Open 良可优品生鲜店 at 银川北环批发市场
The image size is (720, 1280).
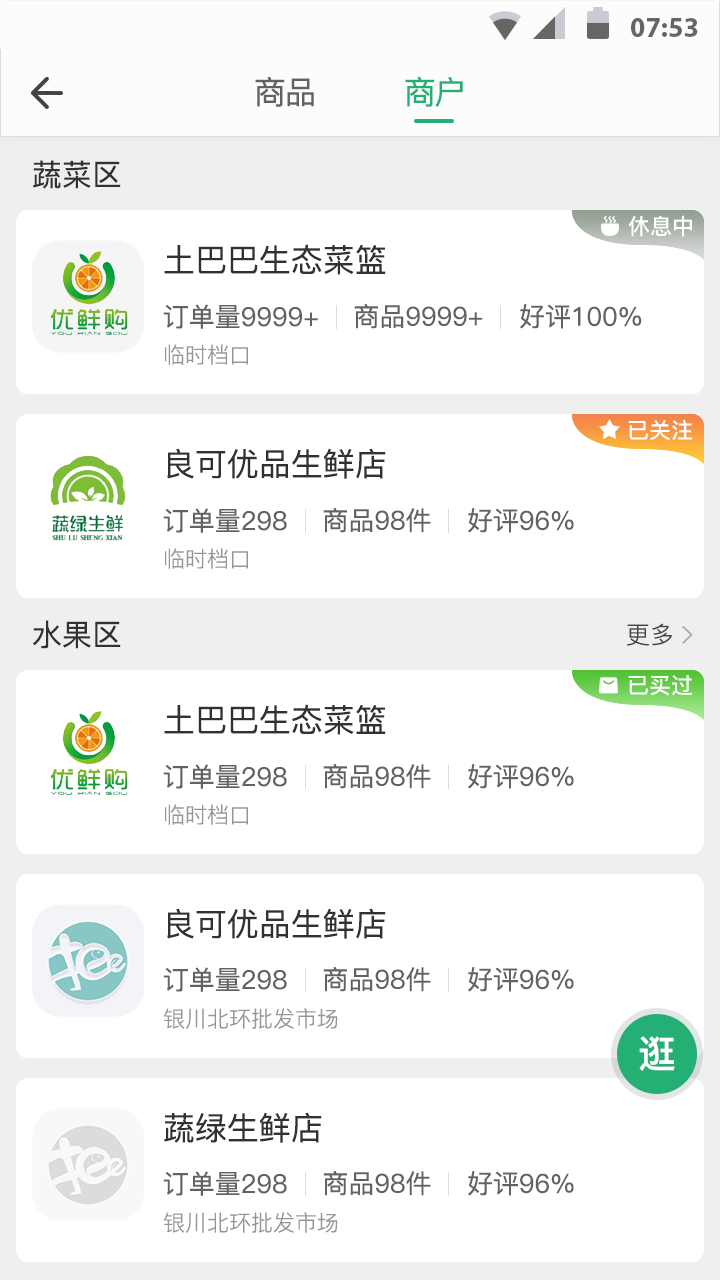tap(330, 966)
